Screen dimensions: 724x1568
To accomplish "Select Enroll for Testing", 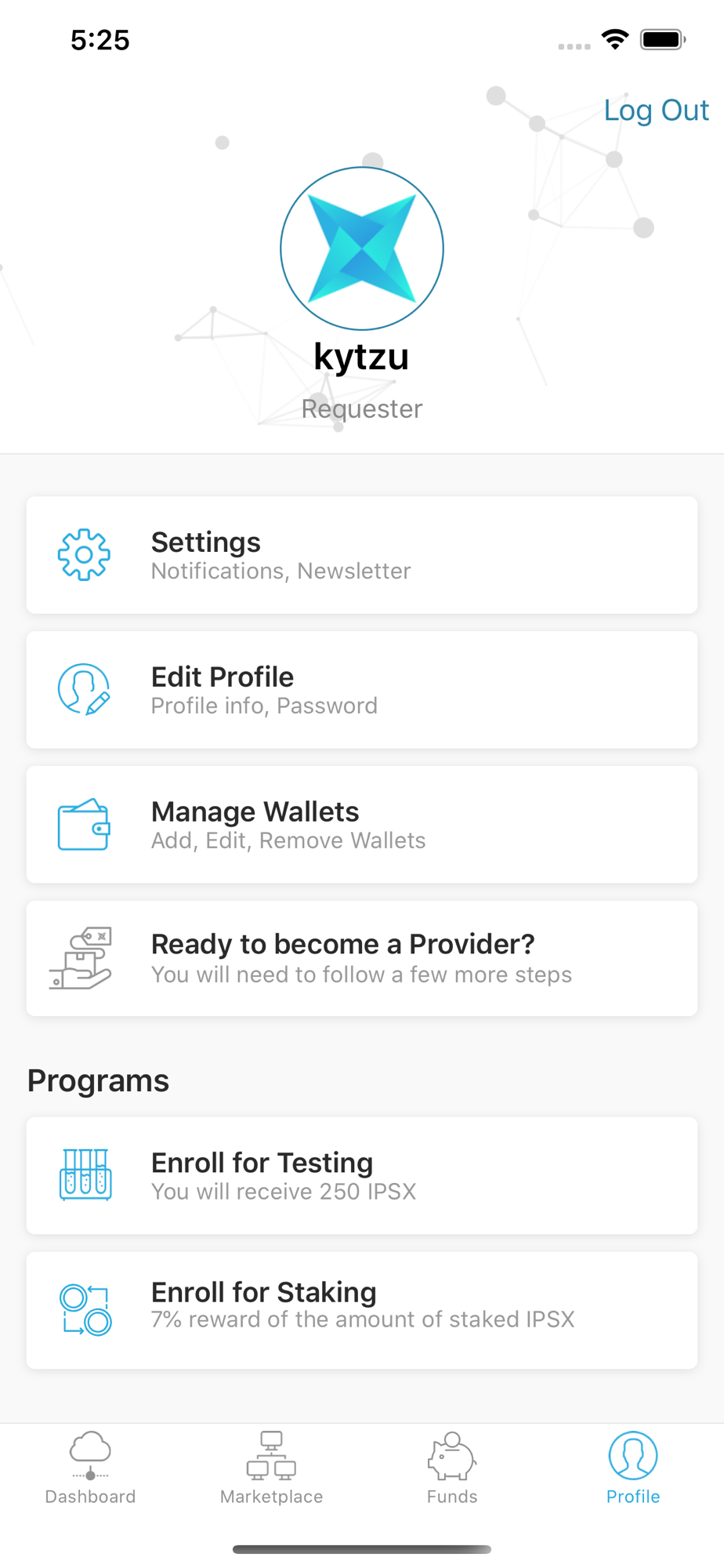I will [x=362, y=1176].
